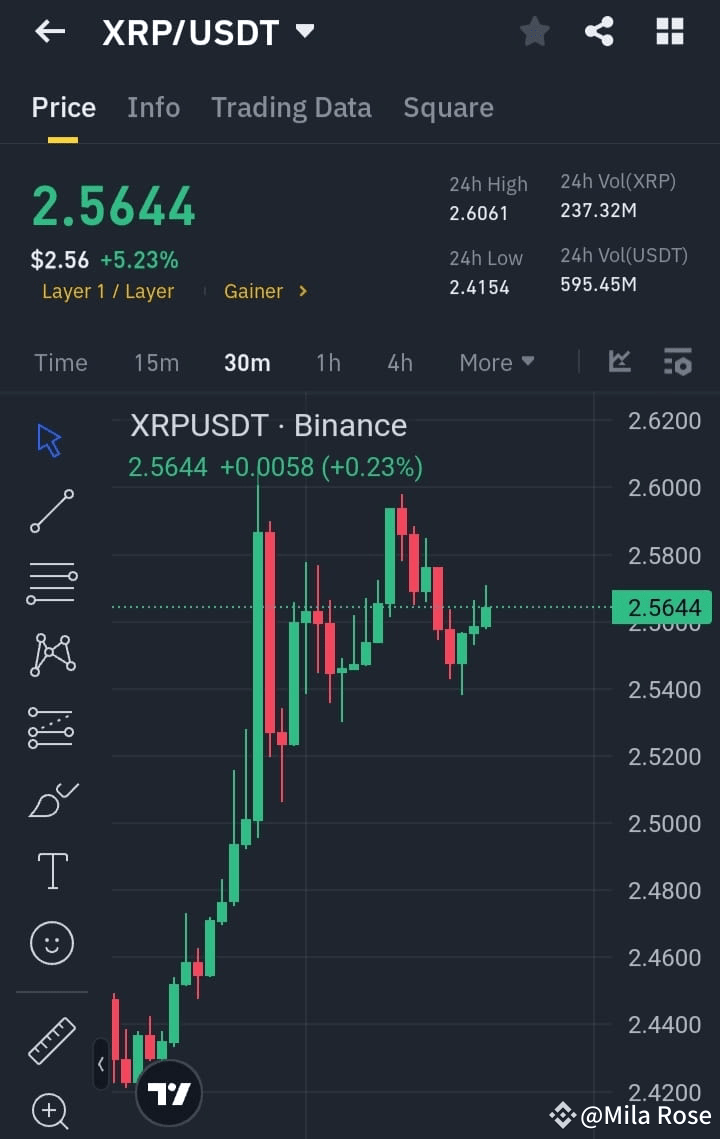Select the zoom-in magnifier tool
The width and height of the screenshot is (720, 1139).
tap(51, 1112)
